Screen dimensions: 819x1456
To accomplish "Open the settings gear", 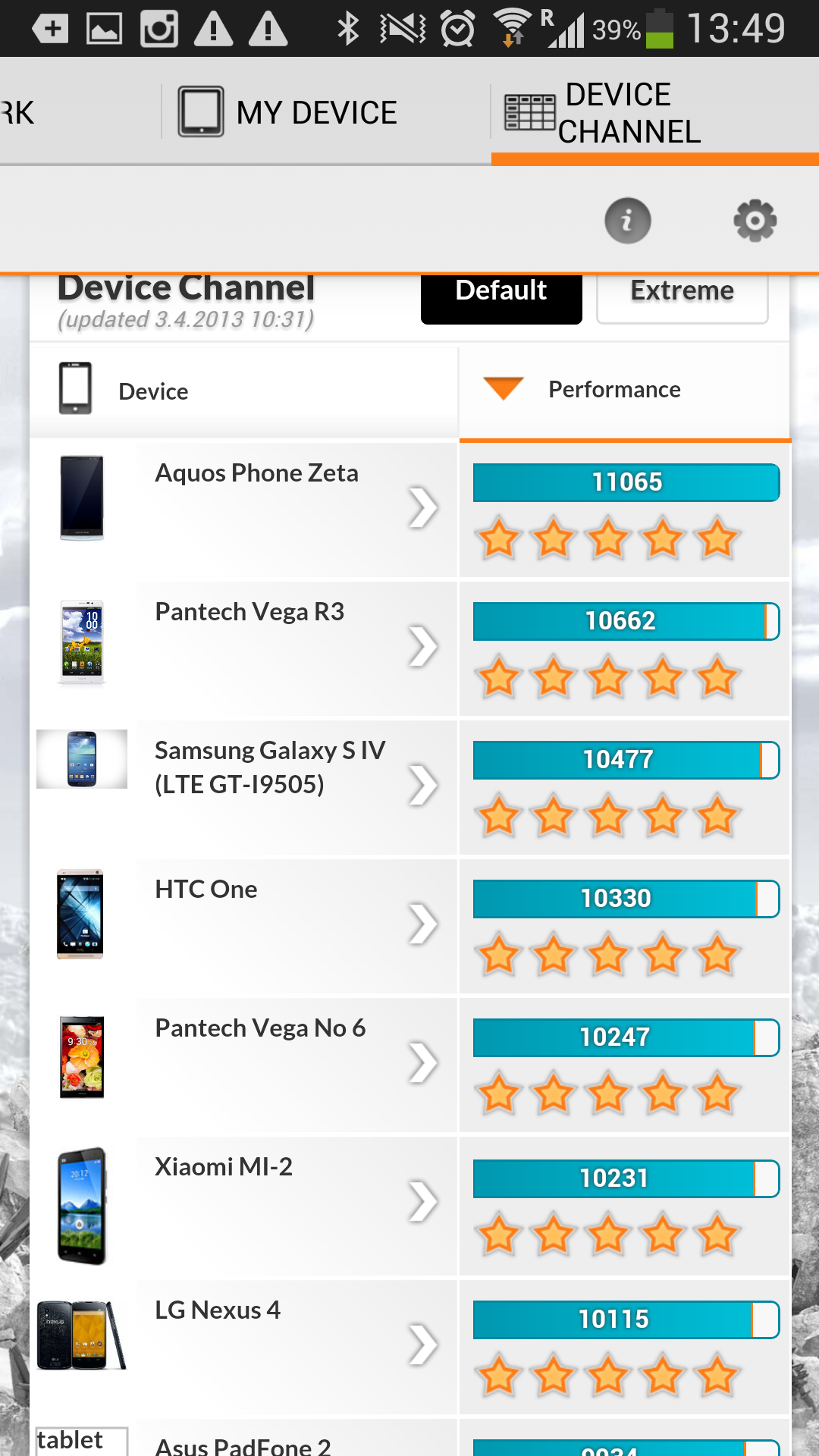I will 755,221.
